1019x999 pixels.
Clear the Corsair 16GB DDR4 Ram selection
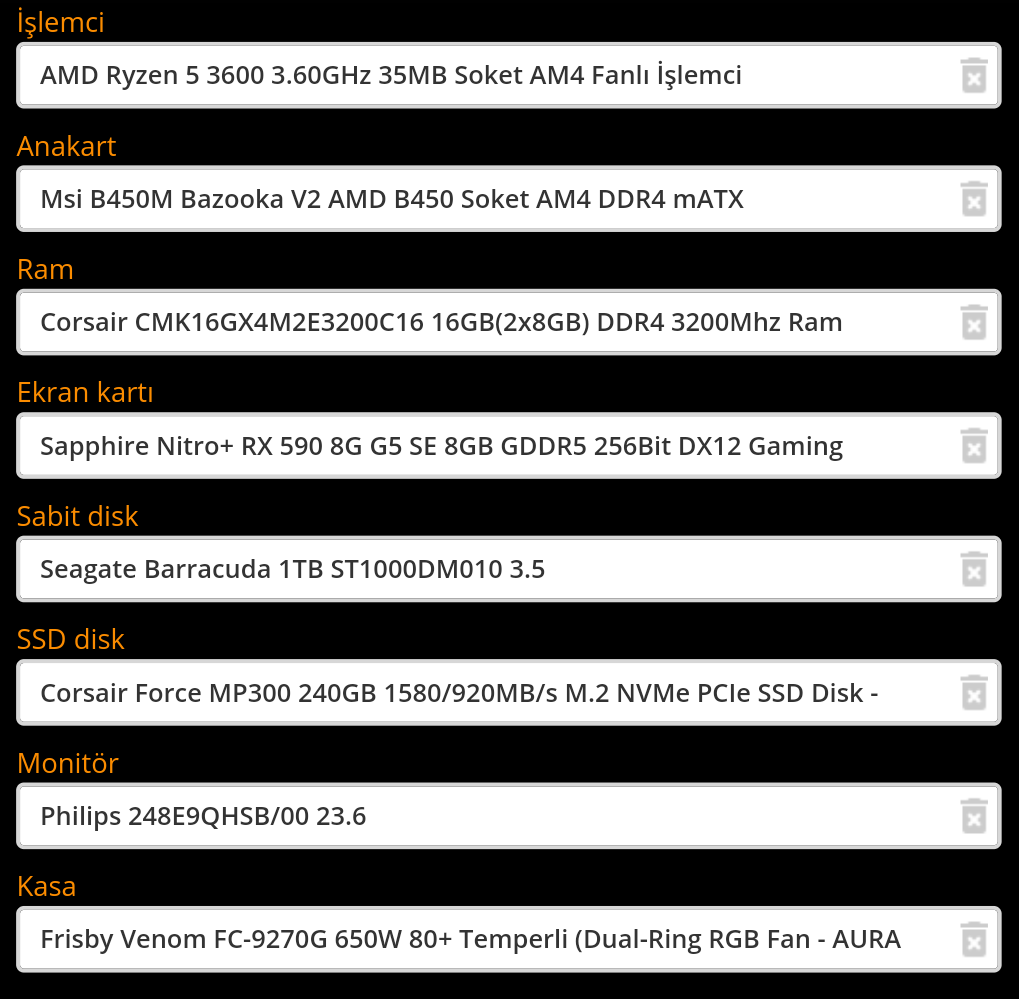(973, 322)
